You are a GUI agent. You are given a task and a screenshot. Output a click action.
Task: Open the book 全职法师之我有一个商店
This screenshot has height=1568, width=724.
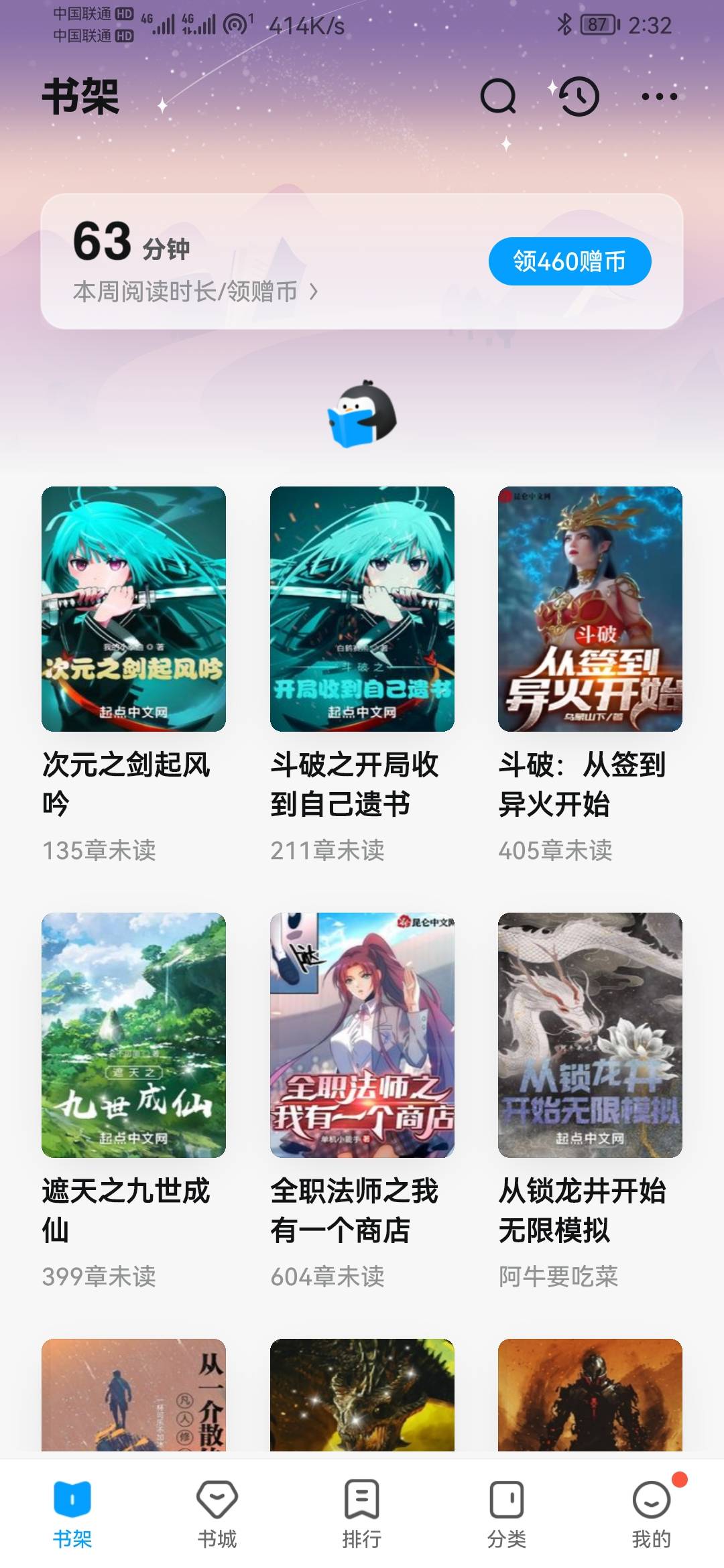pyautogui.click(x=362, y=1035)
